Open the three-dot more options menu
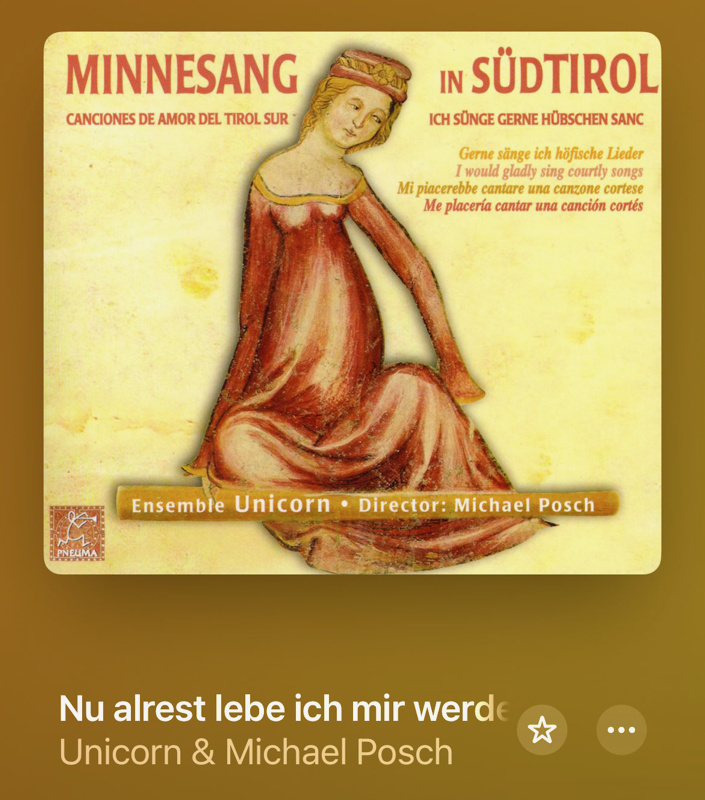Viewport: 705px width, 800px height. click(x=621, y=730)
